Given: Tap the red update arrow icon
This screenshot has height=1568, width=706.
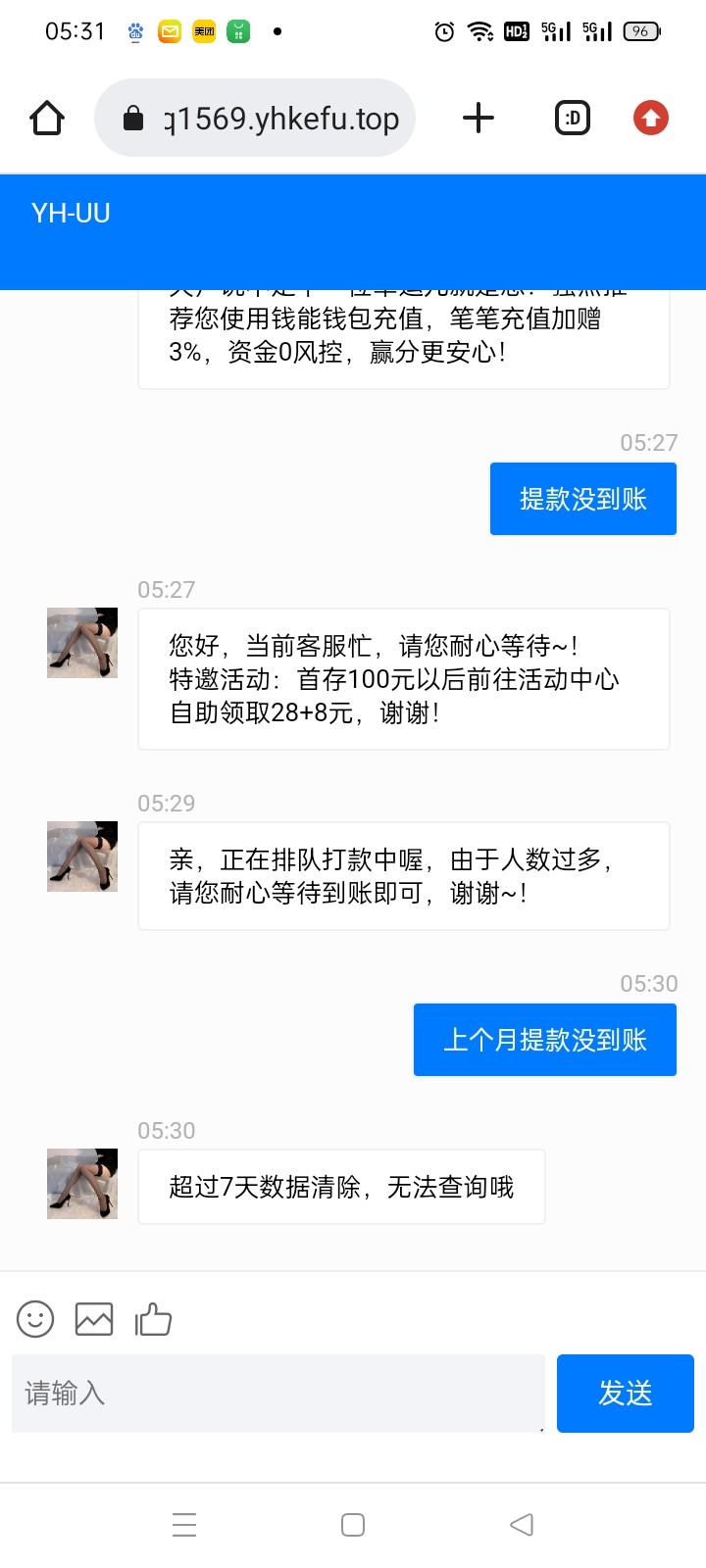Looking at the screenshot, I should click(651, 119).
